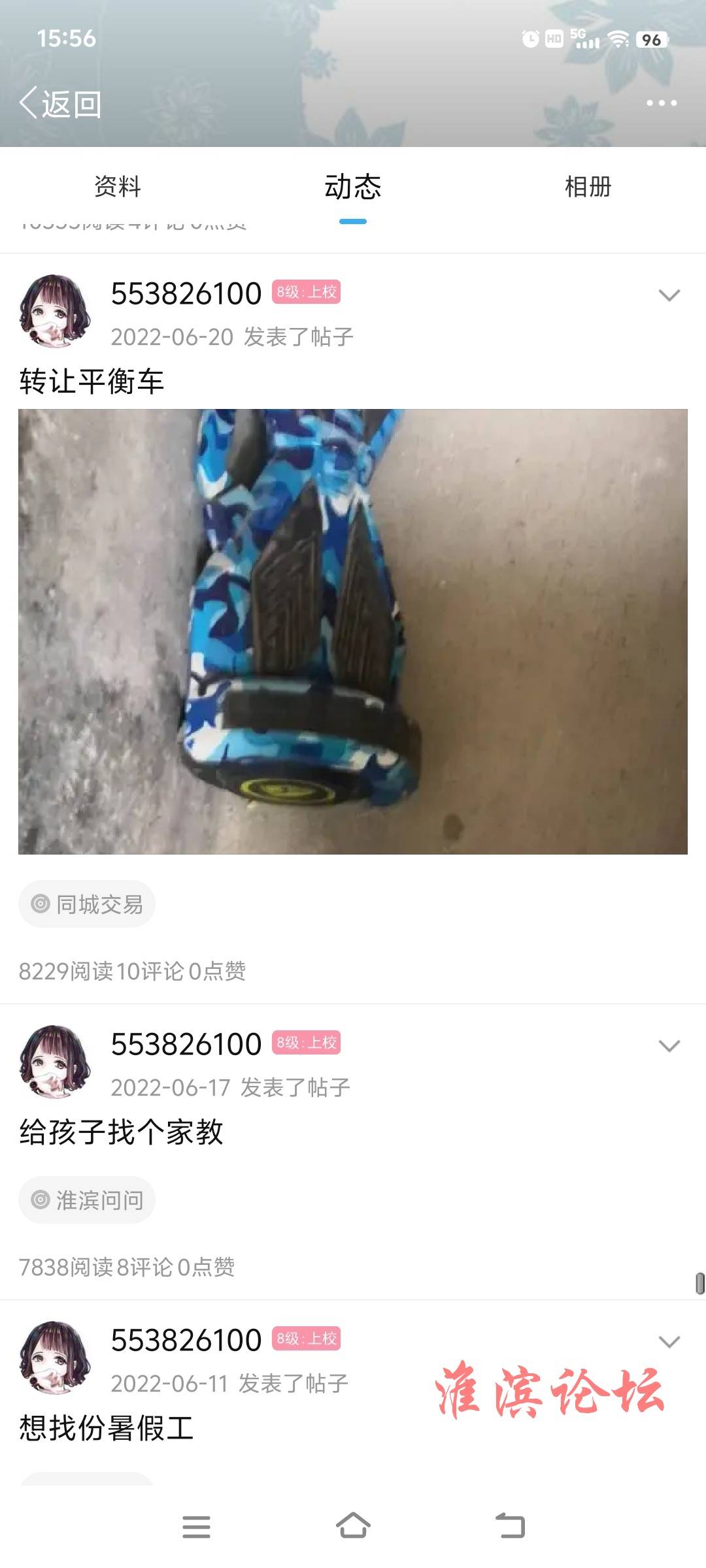The width and height of the screenshot is (706, 1568).
Task: Open recent apps from navigation bar
Action: [x=196, y=1526]
